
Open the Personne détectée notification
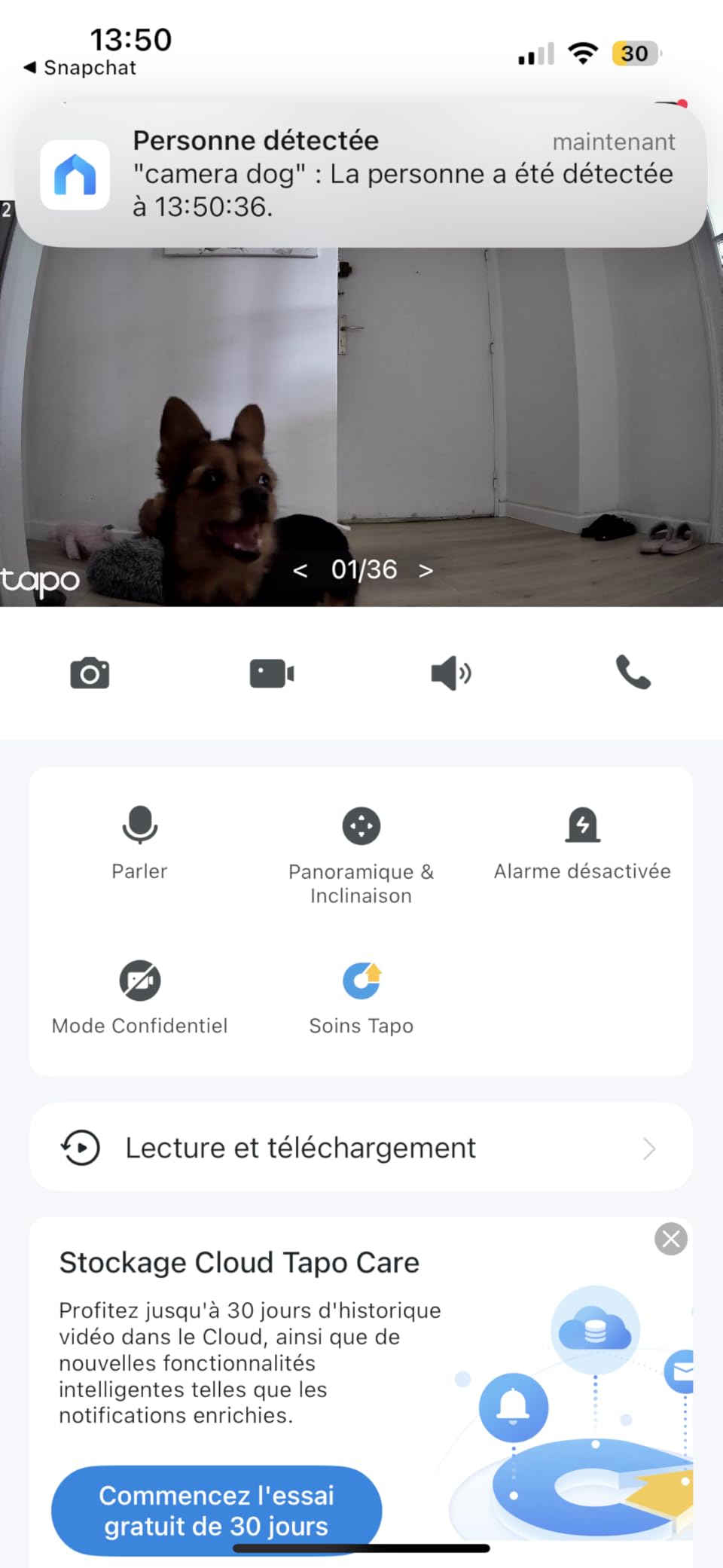[x=361, y=173]
